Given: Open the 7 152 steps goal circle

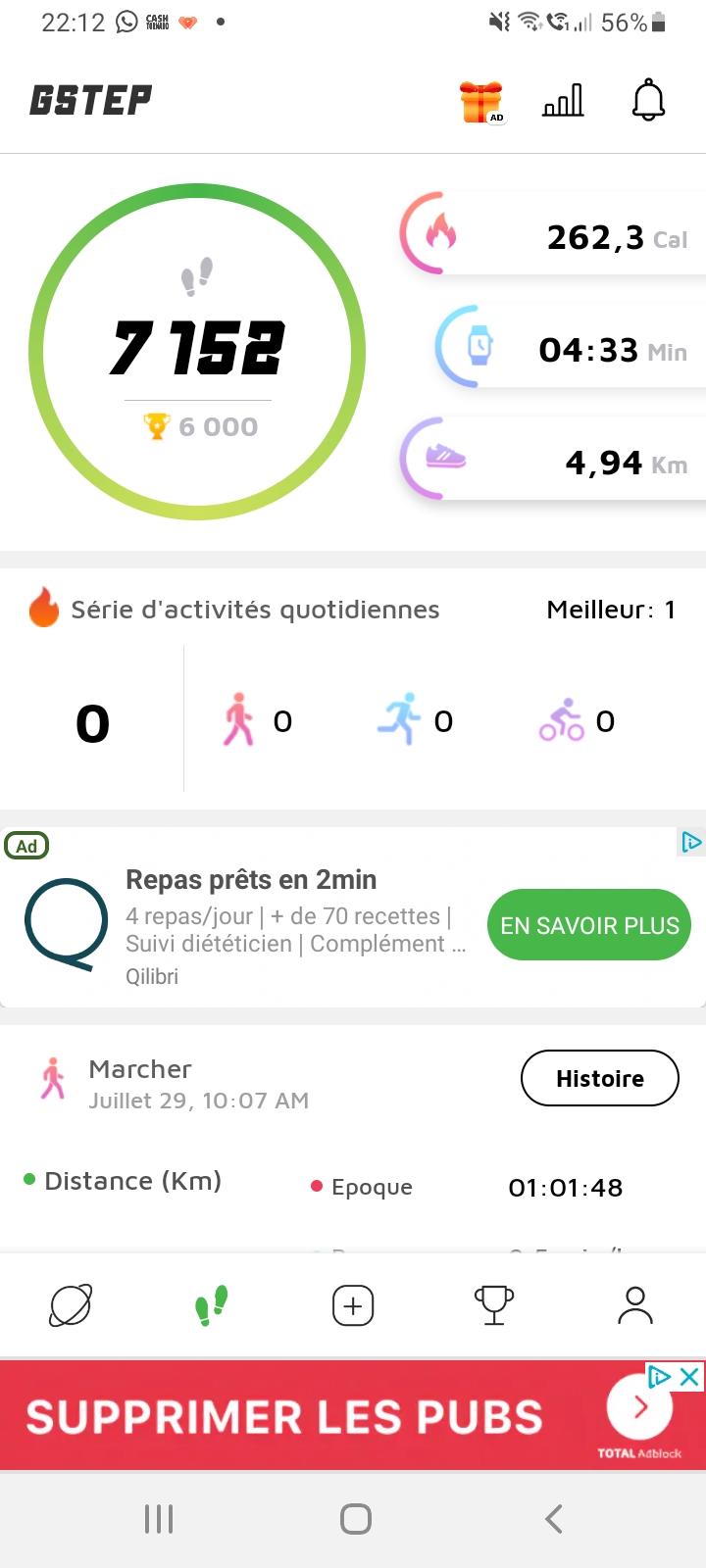Looking at the screenshot, I should pos(197,352).
